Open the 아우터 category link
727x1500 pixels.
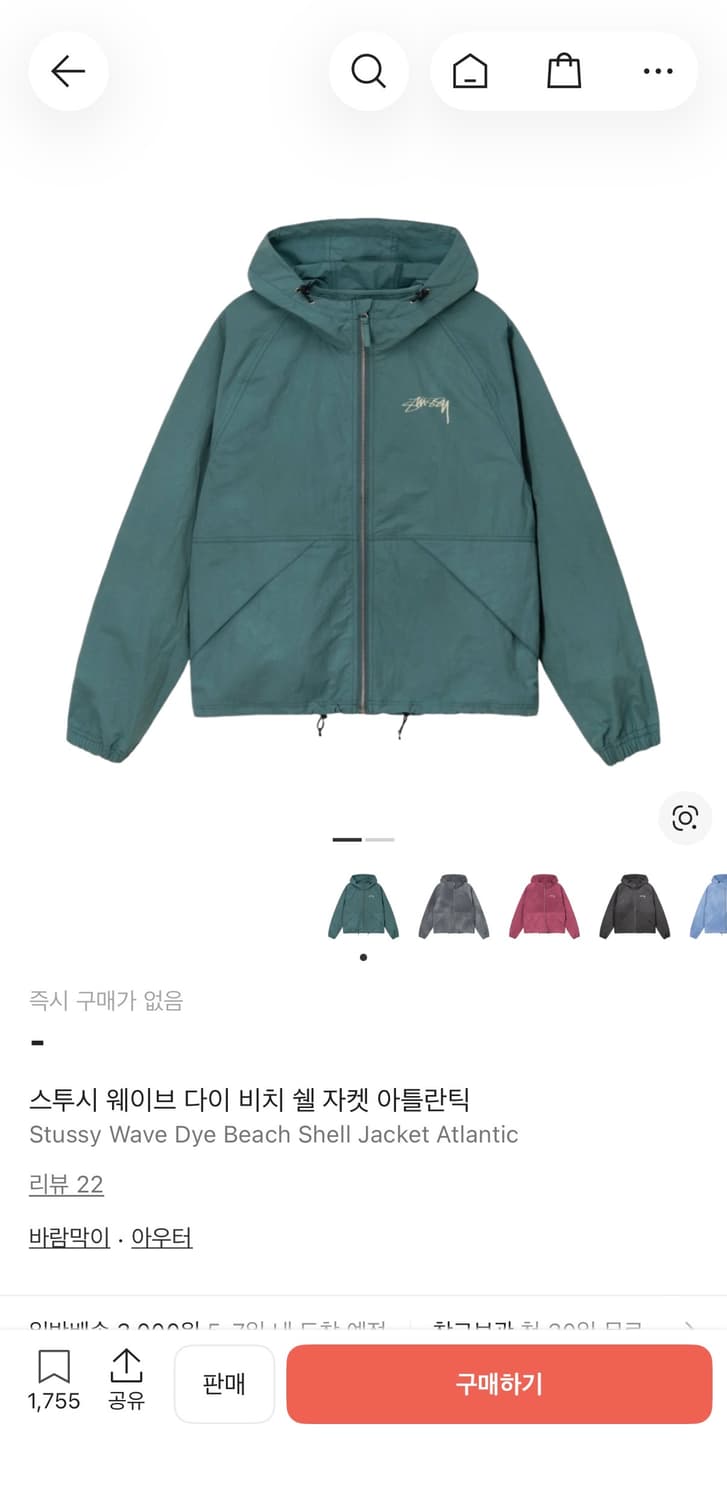[x=162, y=1237]
